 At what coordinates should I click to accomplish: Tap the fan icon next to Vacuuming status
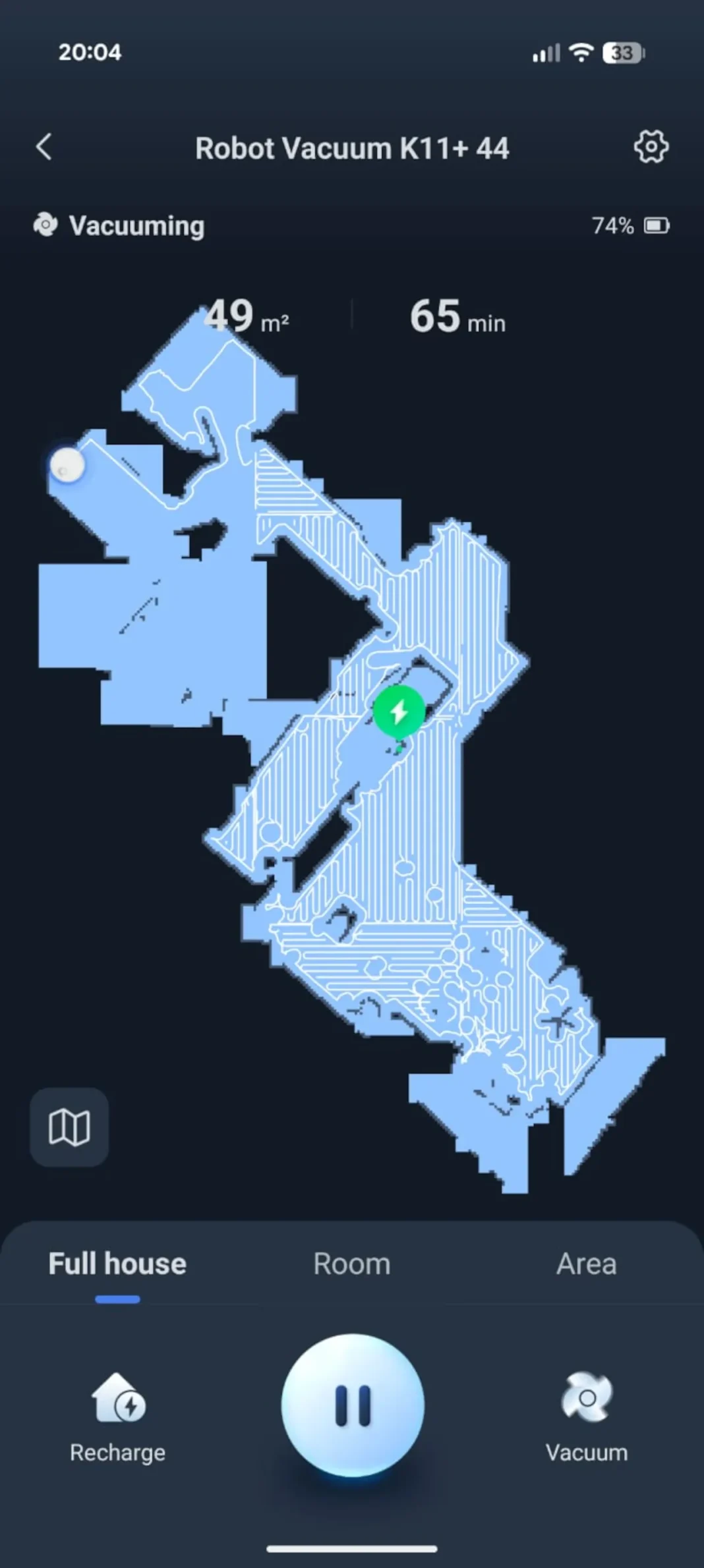pos(46,225)
